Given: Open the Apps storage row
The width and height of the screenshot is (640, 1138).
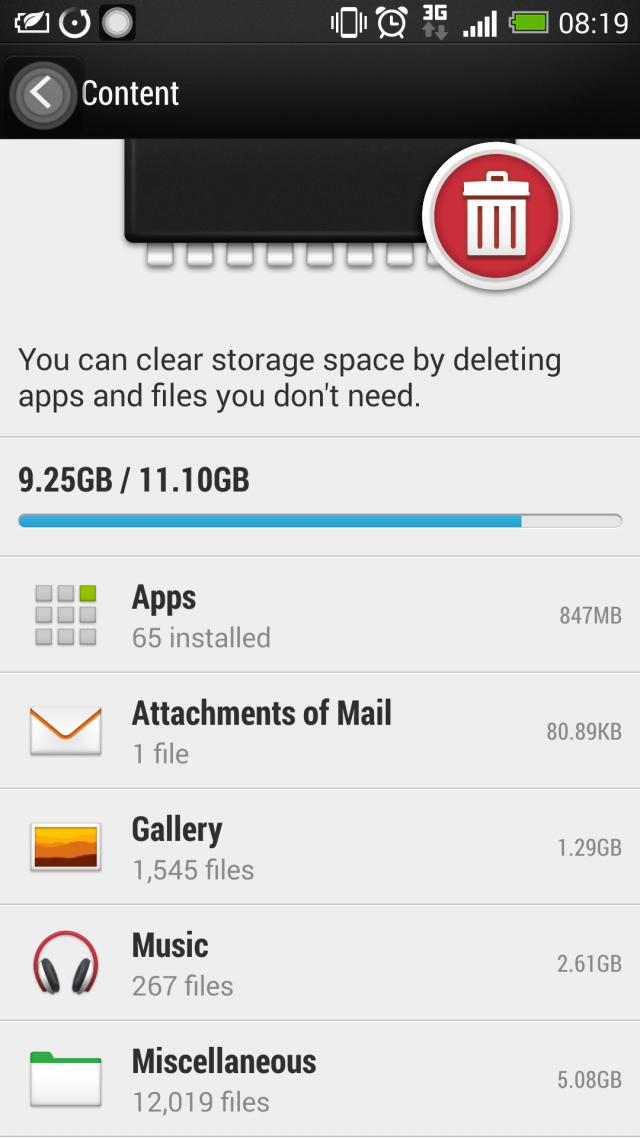Looking at the screenshot, I should pos(320,615).
